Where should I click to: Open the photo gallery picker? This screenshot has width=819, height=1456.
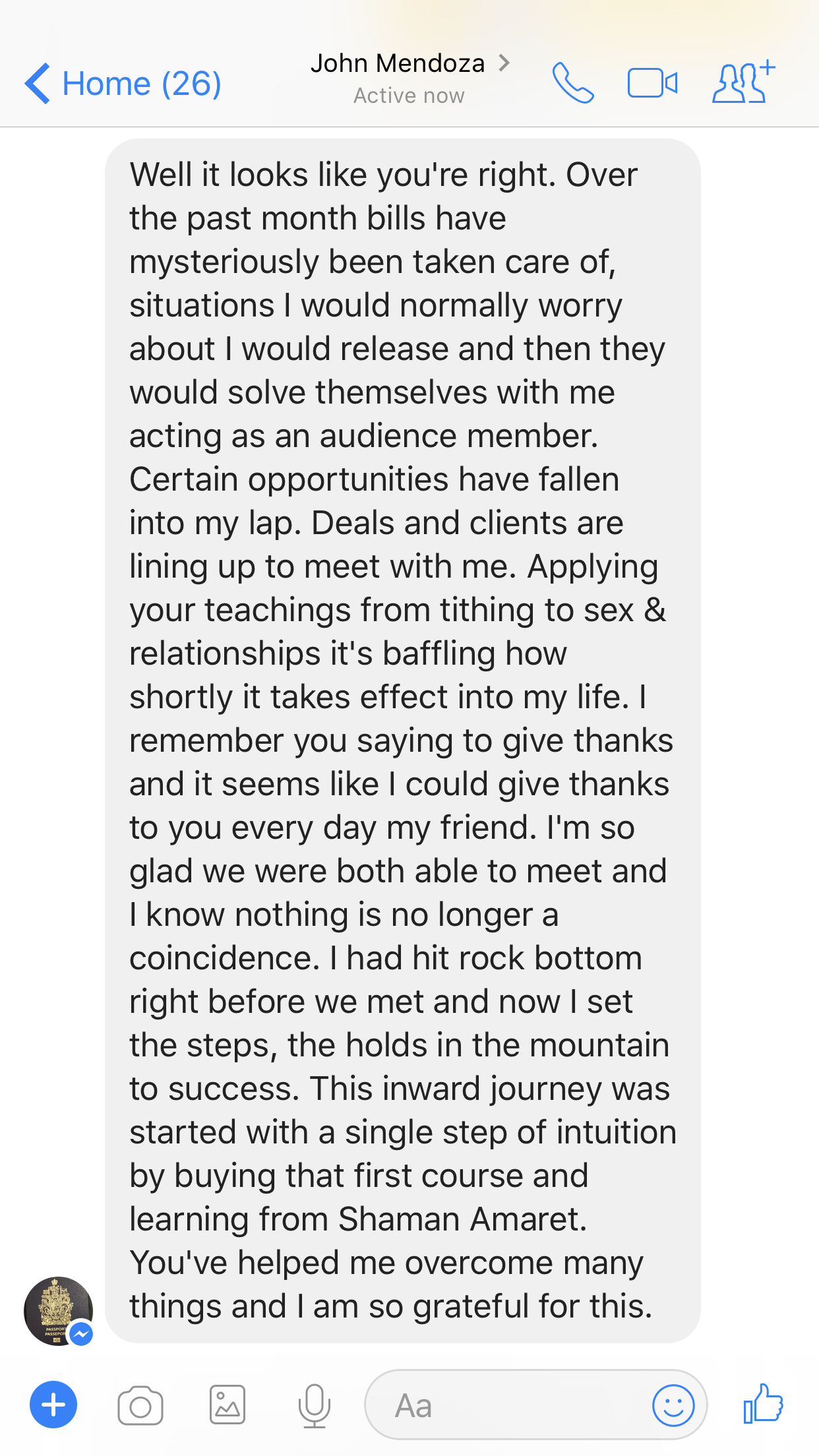tap(228, 1405)
